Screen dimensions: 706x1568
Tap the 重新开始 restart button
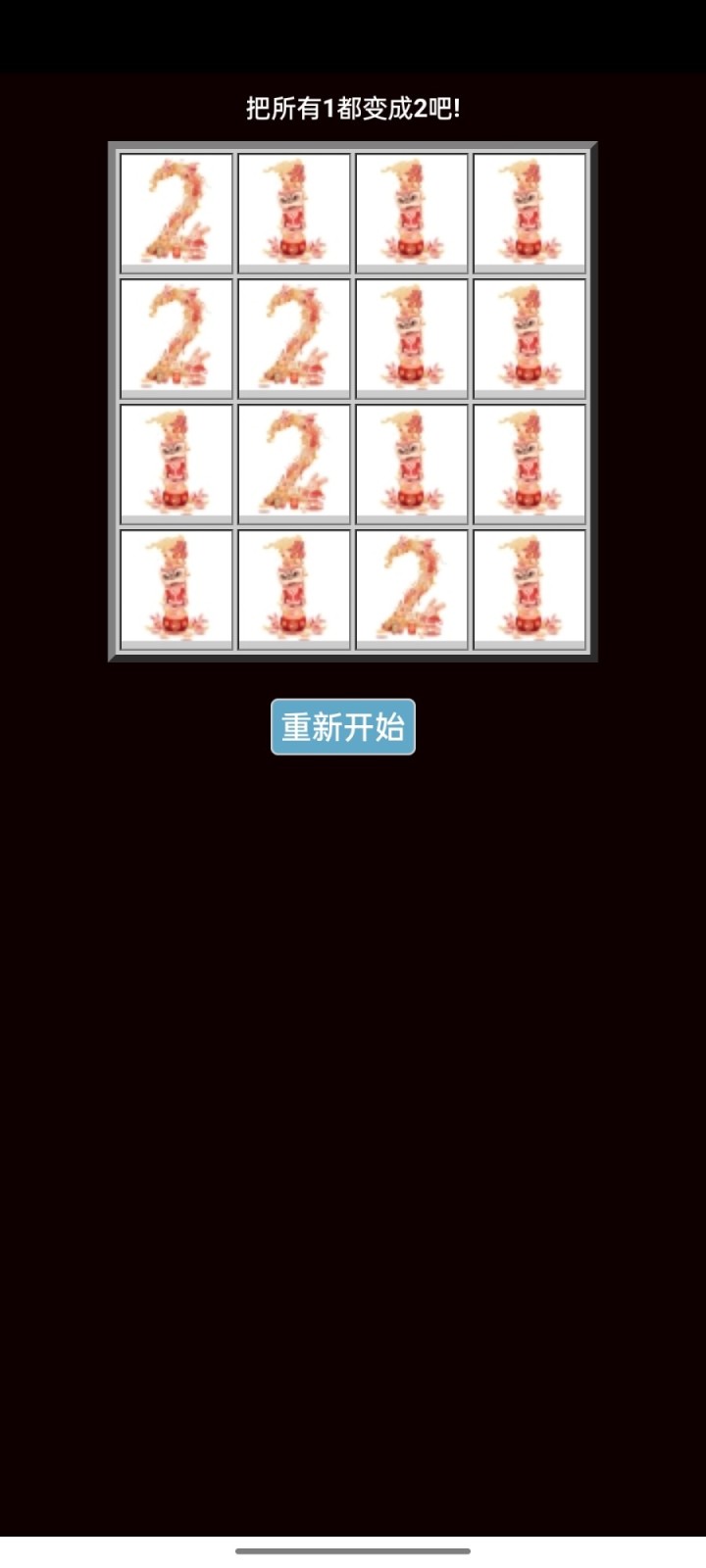(x=343, y=727)
